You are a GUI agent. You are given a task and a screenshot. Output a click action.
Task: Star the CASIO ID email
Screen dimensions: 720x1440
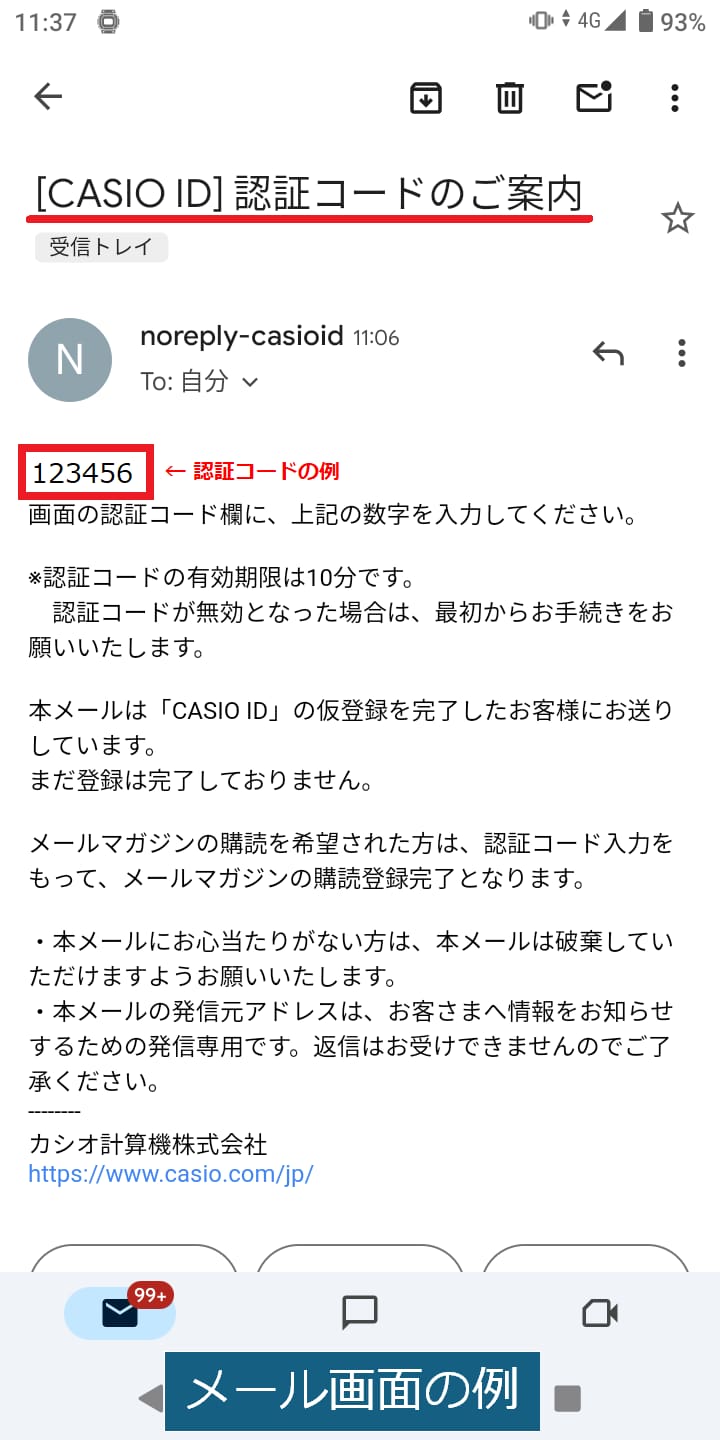pos(678,218)
